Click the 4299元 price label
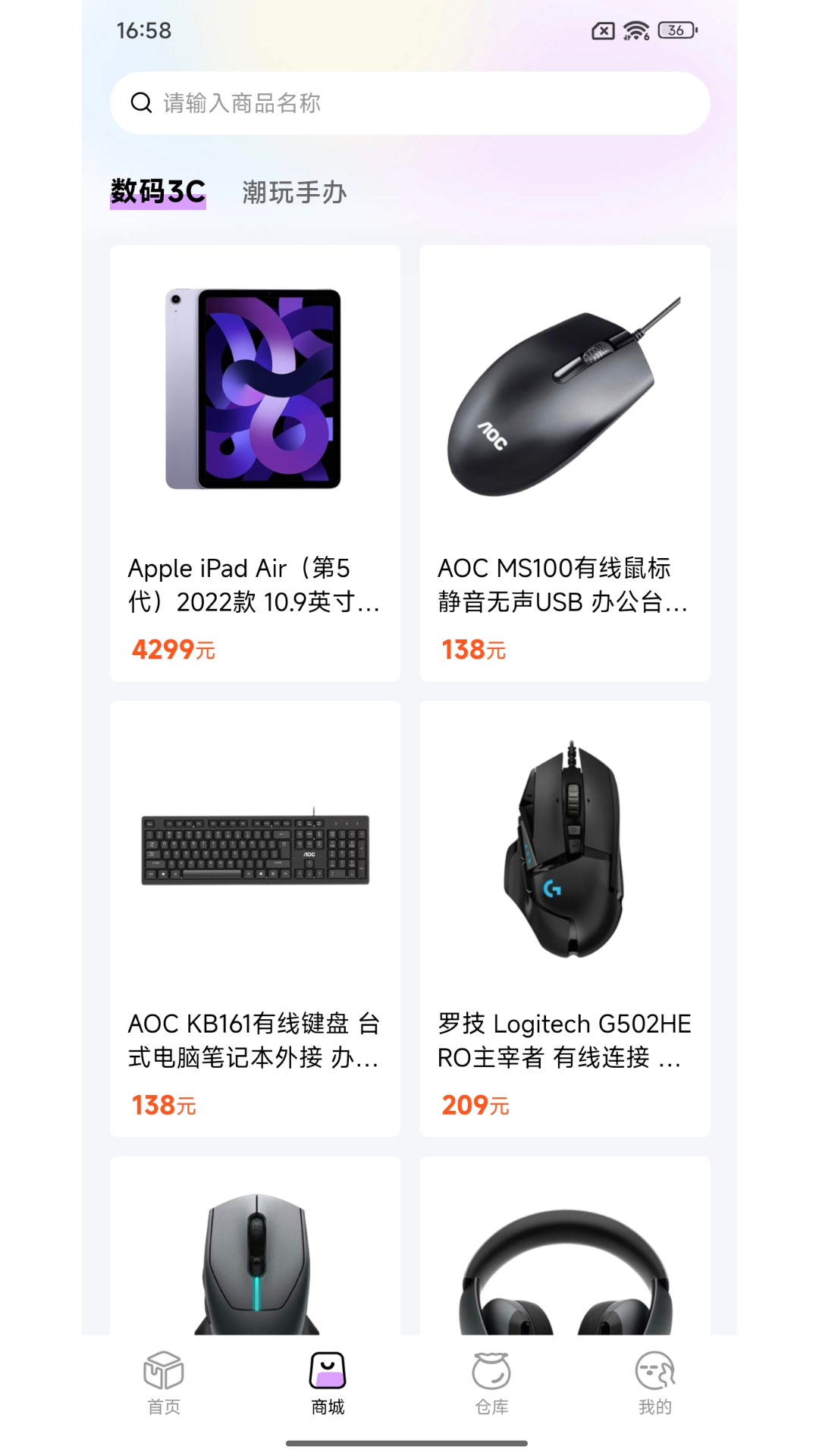 tap(174, 650)
